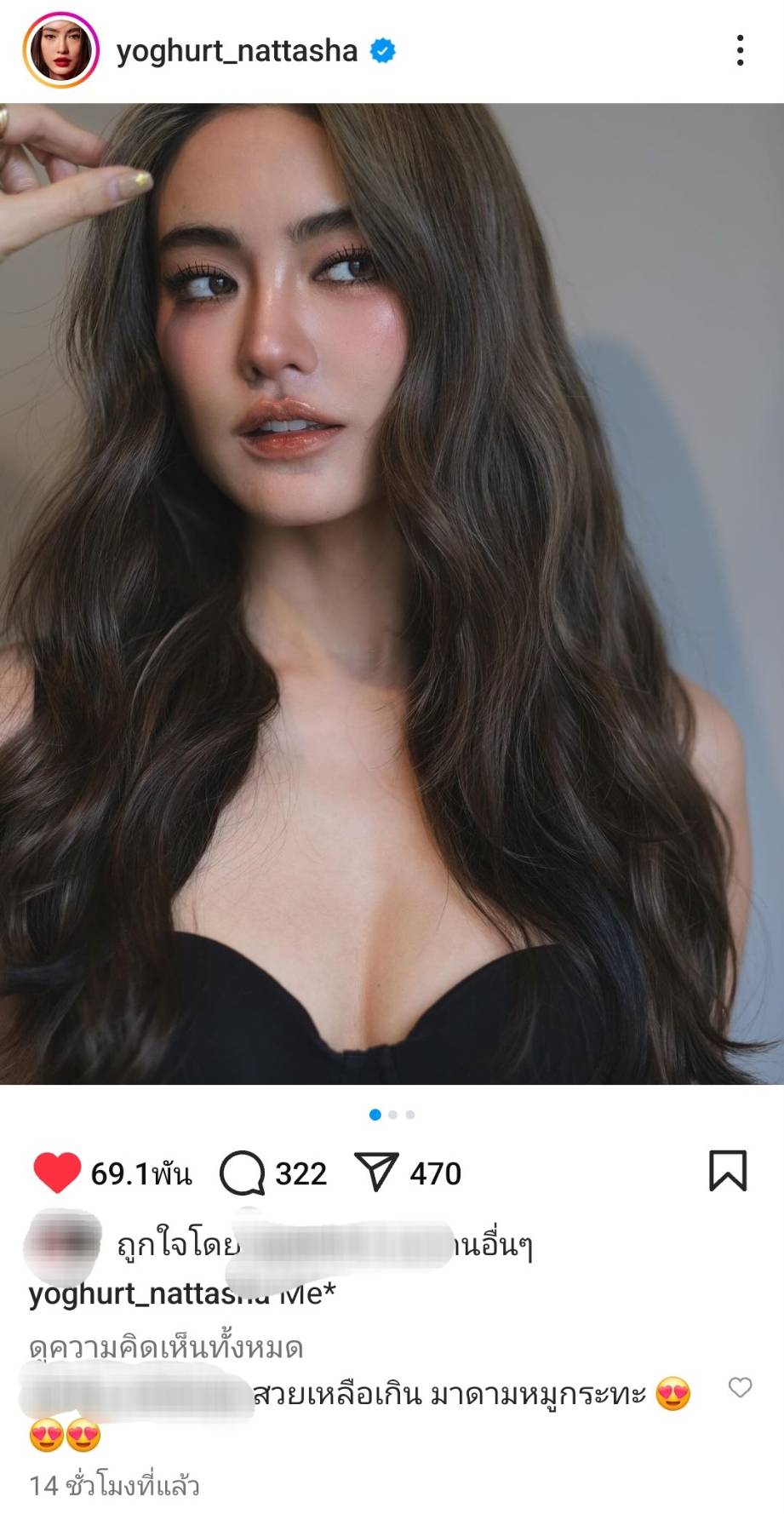Unlike the post with the red heart

point(56,1173)
